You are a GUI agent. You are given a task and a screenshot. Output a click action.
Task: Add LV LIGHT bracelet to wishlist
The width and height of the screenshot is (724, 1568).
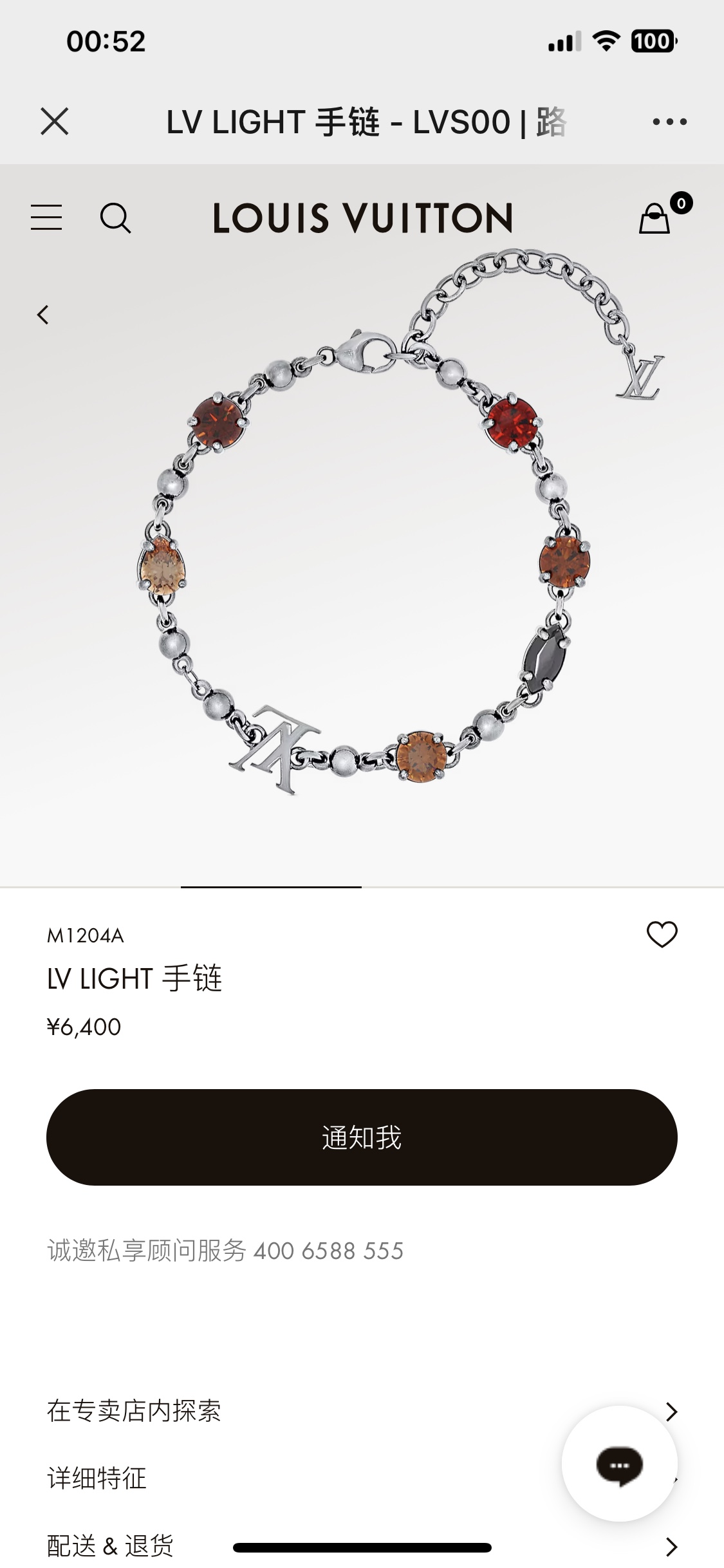point(662,935)
